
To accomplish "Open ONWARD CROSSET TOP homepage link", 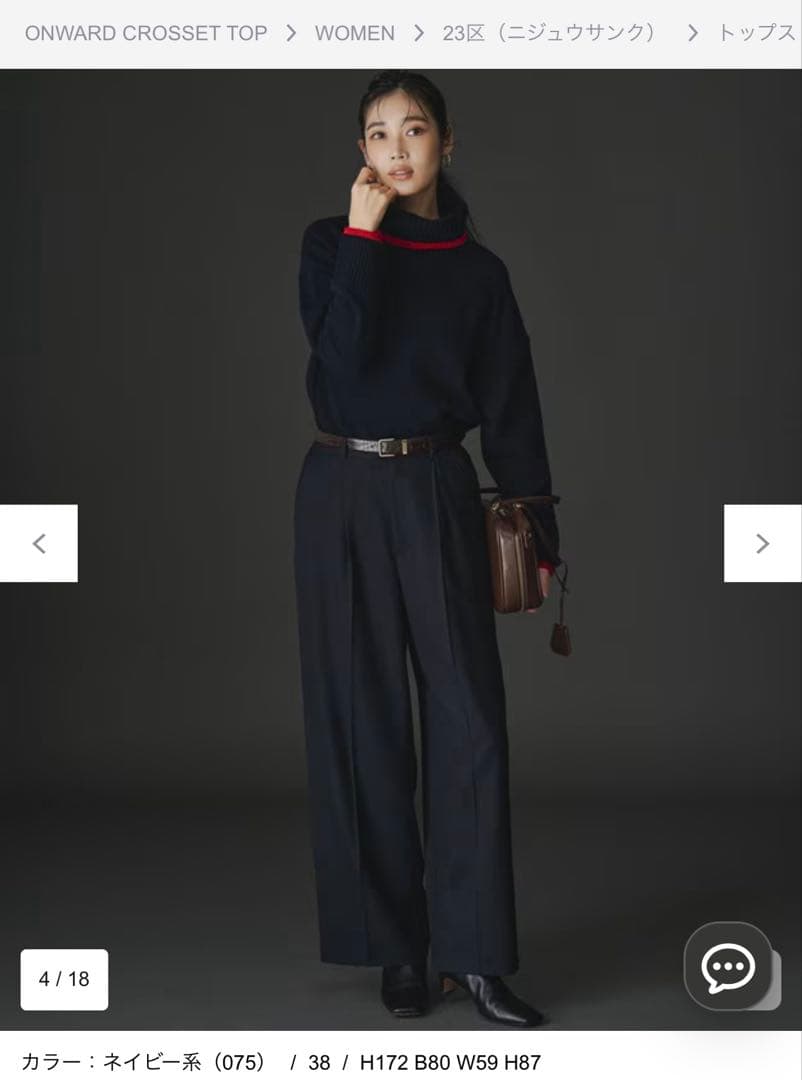I will [x=146, y=33].
